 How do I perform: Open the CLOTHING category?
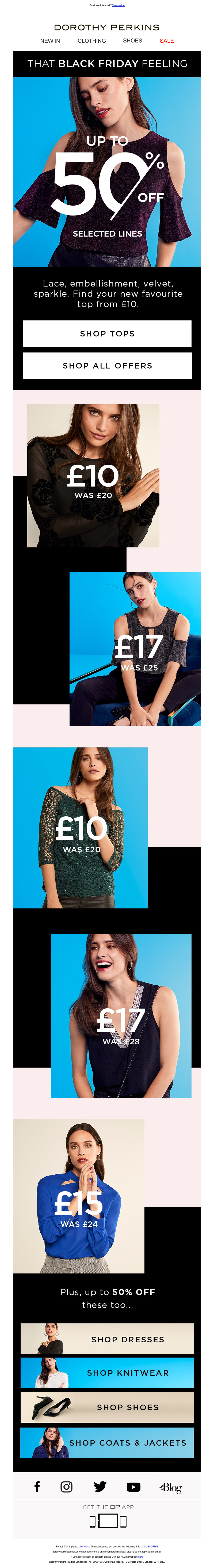(91, 41)
